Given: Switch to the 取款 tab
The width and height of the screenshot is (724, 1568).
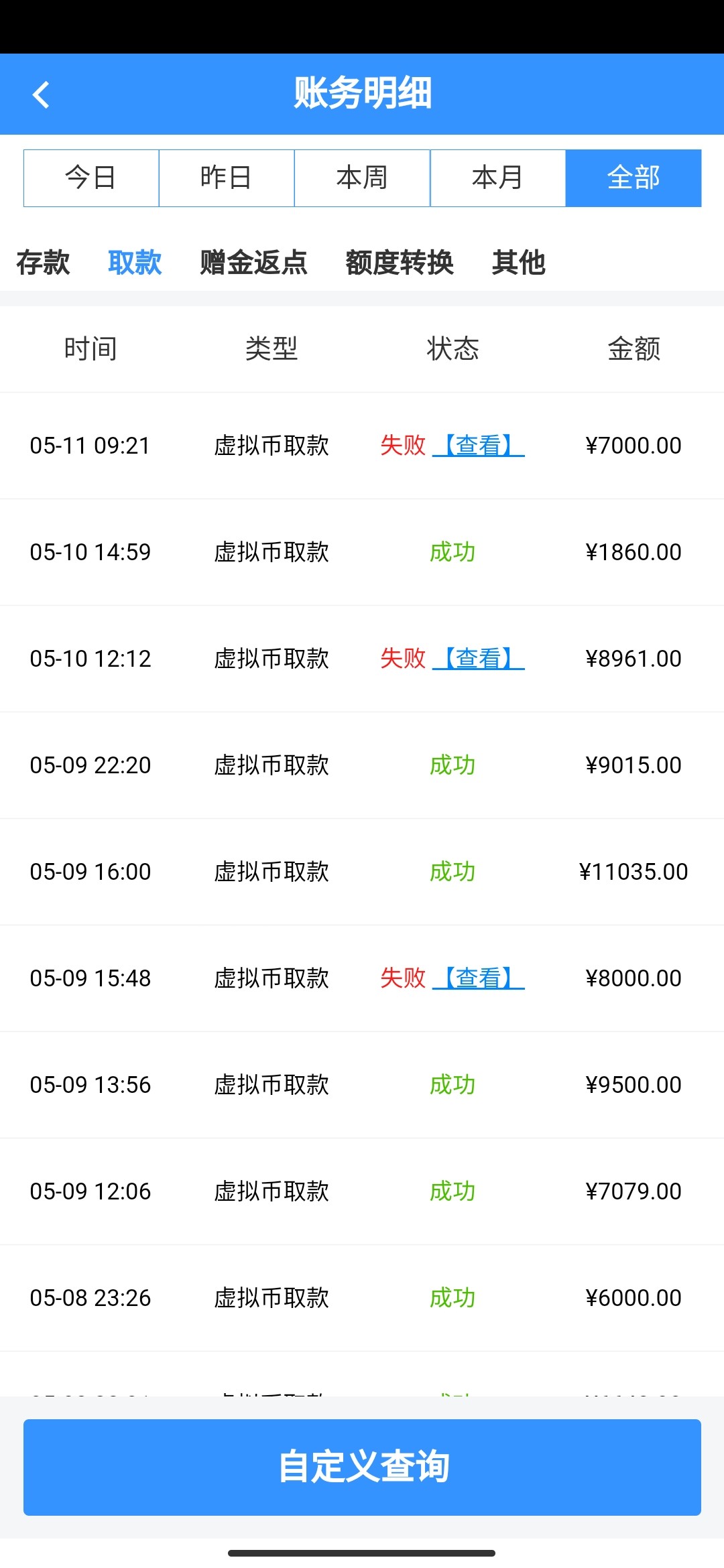Looking at the screenshot, I should tap(135, 262).
